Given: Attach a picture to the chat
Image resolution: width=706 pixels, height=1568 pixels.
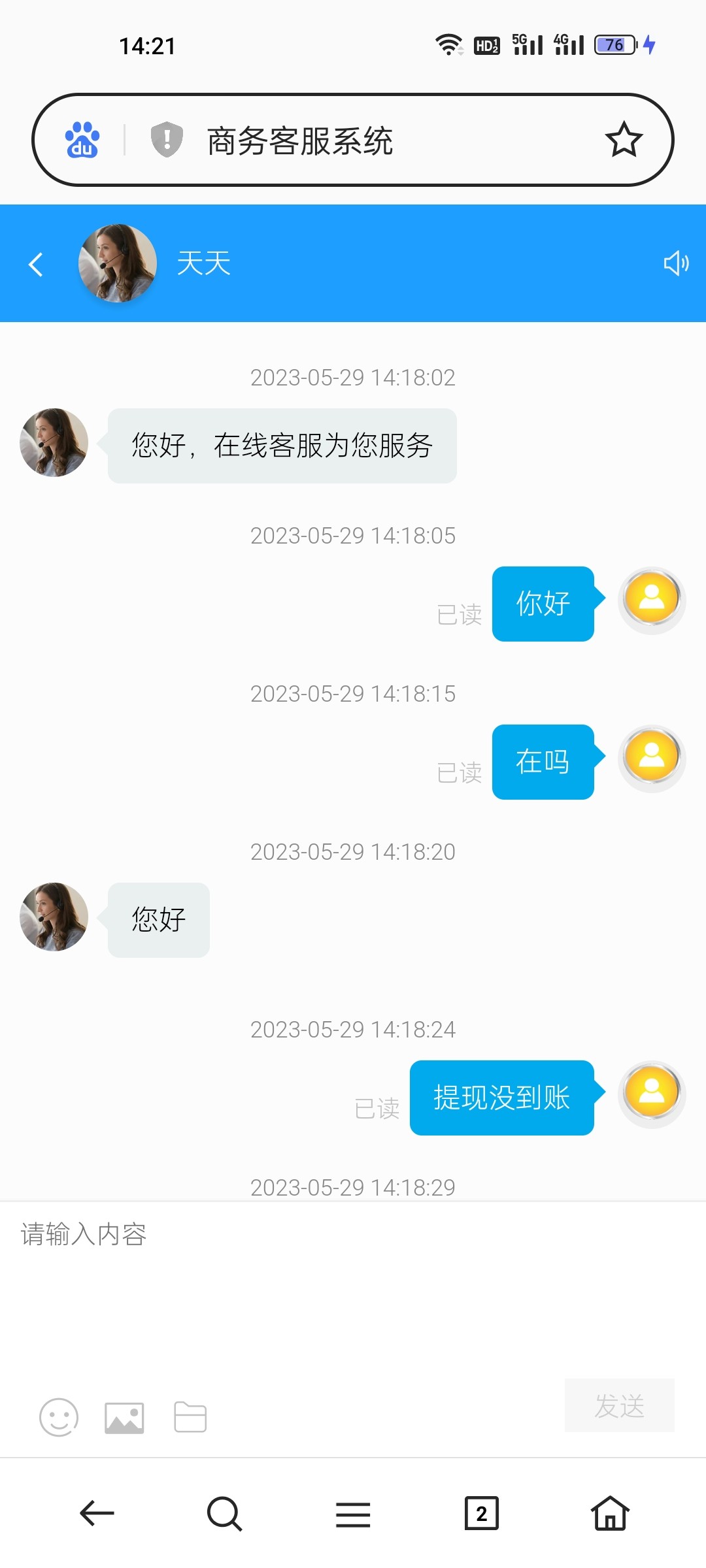Looking at the screenshot, I should 124,1417.
